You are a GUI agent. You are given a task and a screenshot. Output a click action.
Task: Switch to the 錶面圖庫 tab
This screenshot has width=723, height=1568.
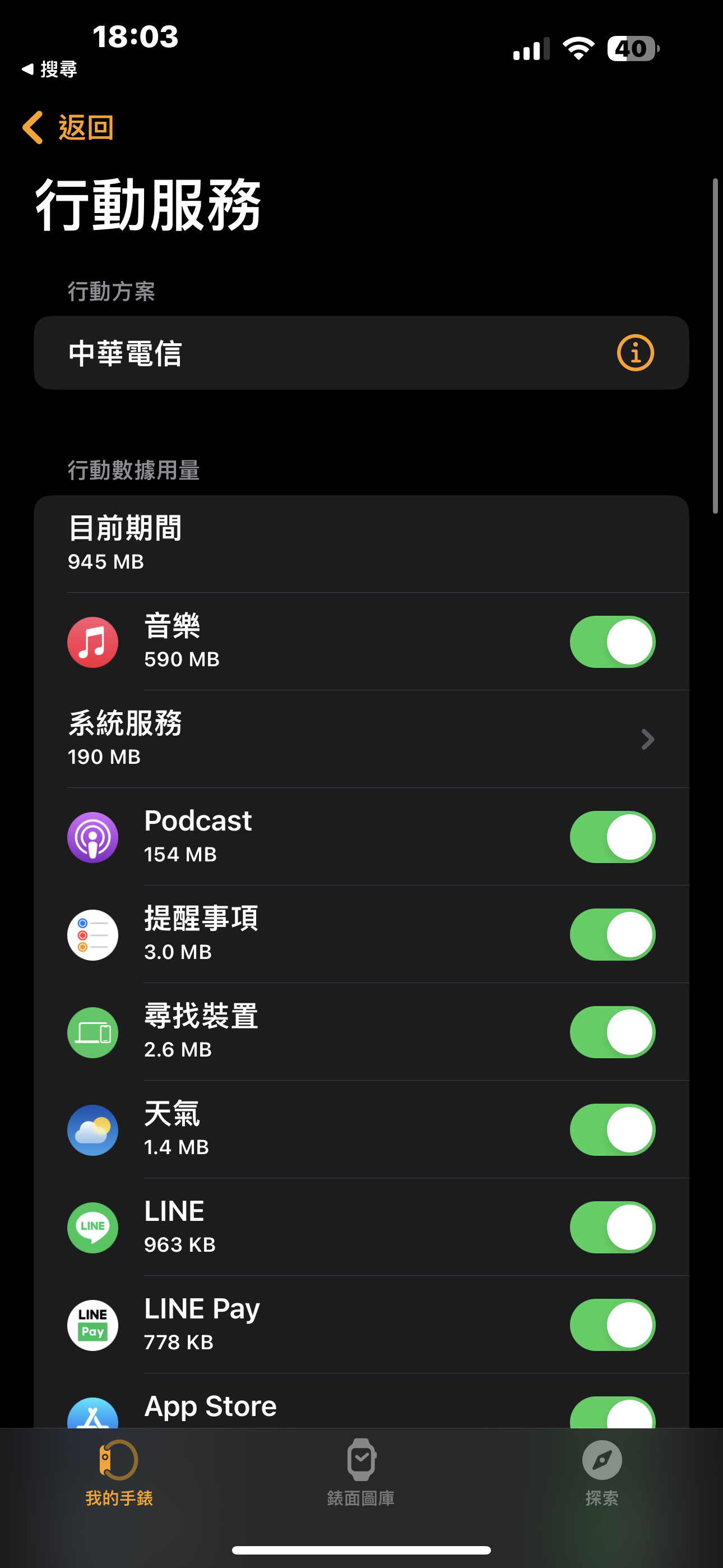pos(361,1472)
